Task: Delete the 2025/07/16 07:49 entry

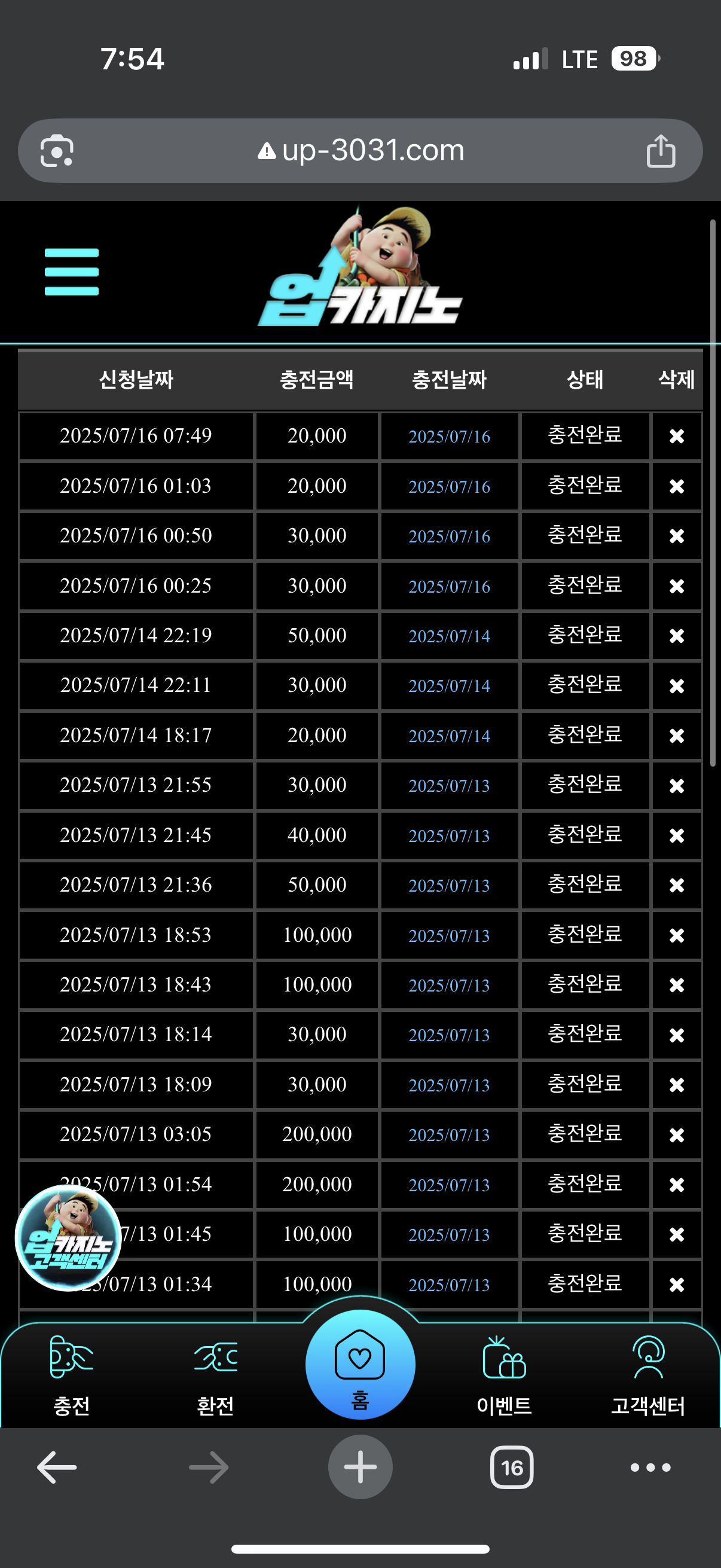Action: [677, 436]
